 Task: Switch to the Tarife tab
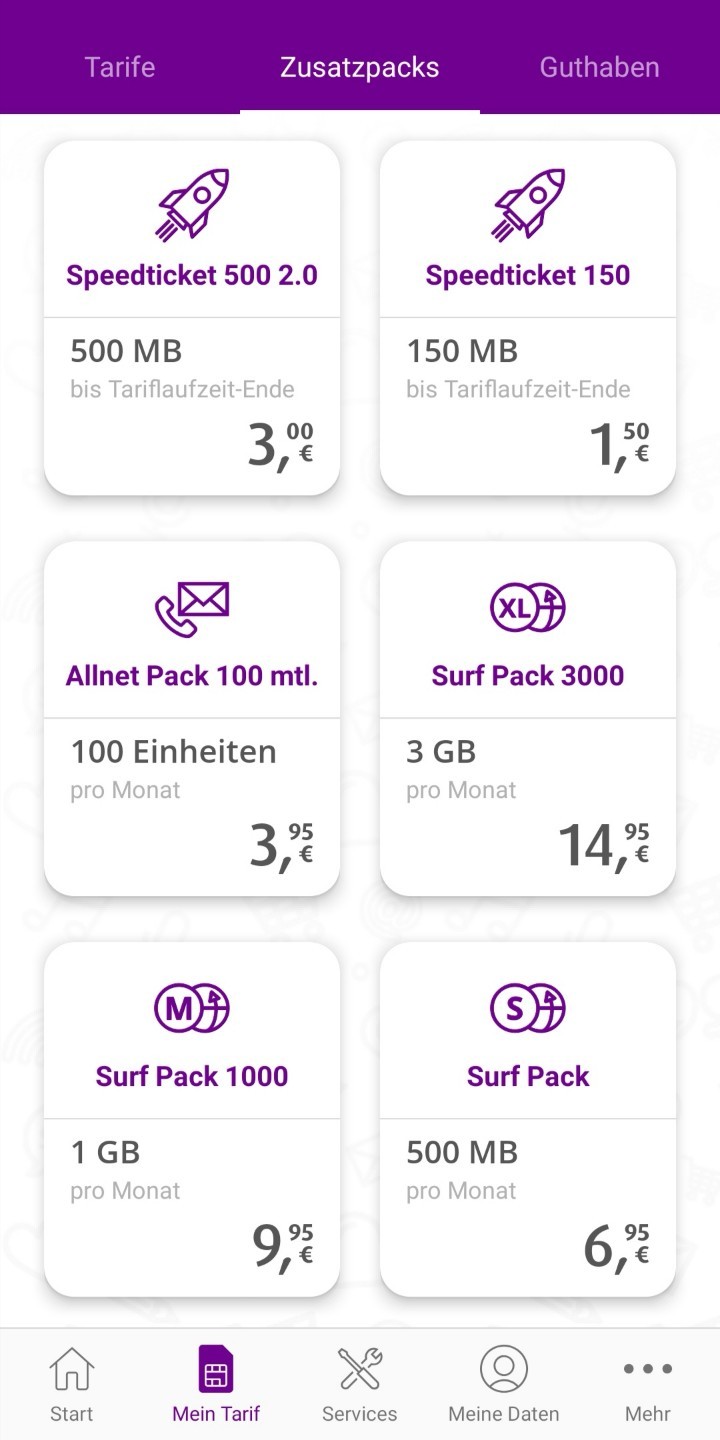pyautogui.click(x=120, y=67)
